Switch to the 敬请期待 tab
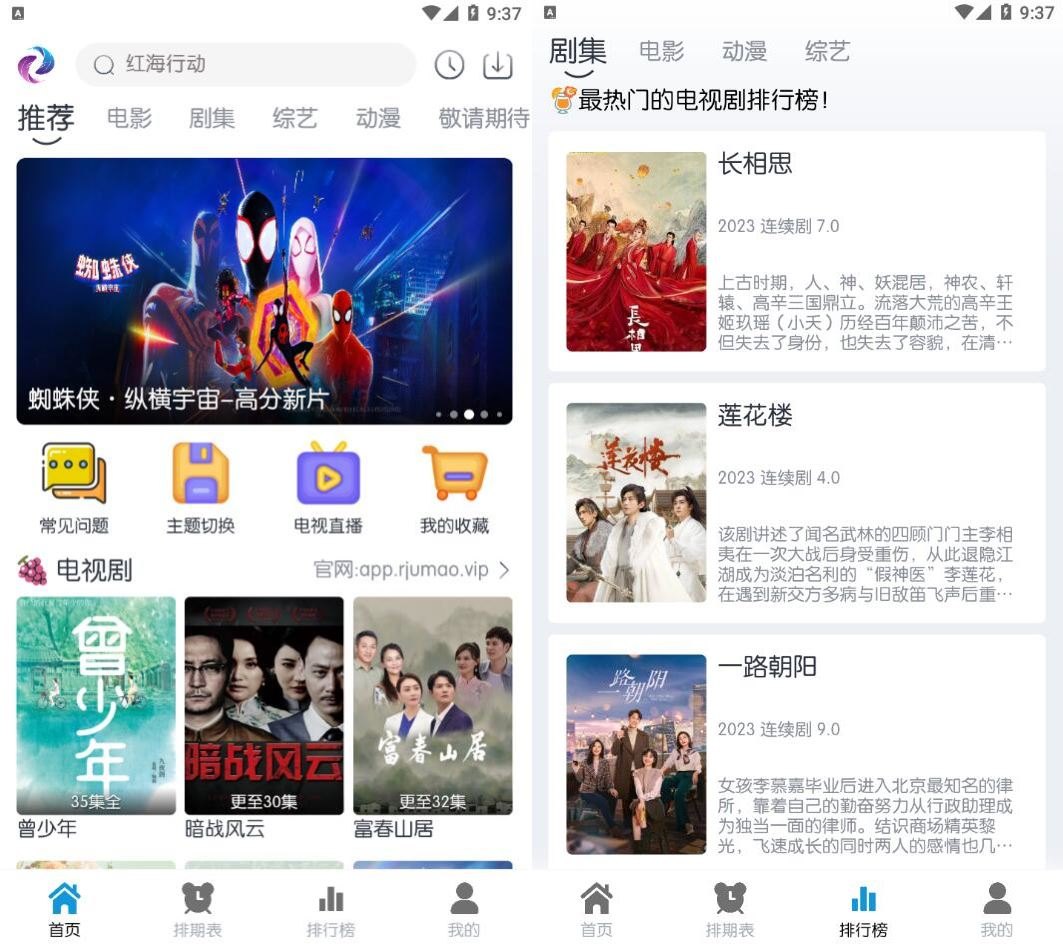 (484, 119)
